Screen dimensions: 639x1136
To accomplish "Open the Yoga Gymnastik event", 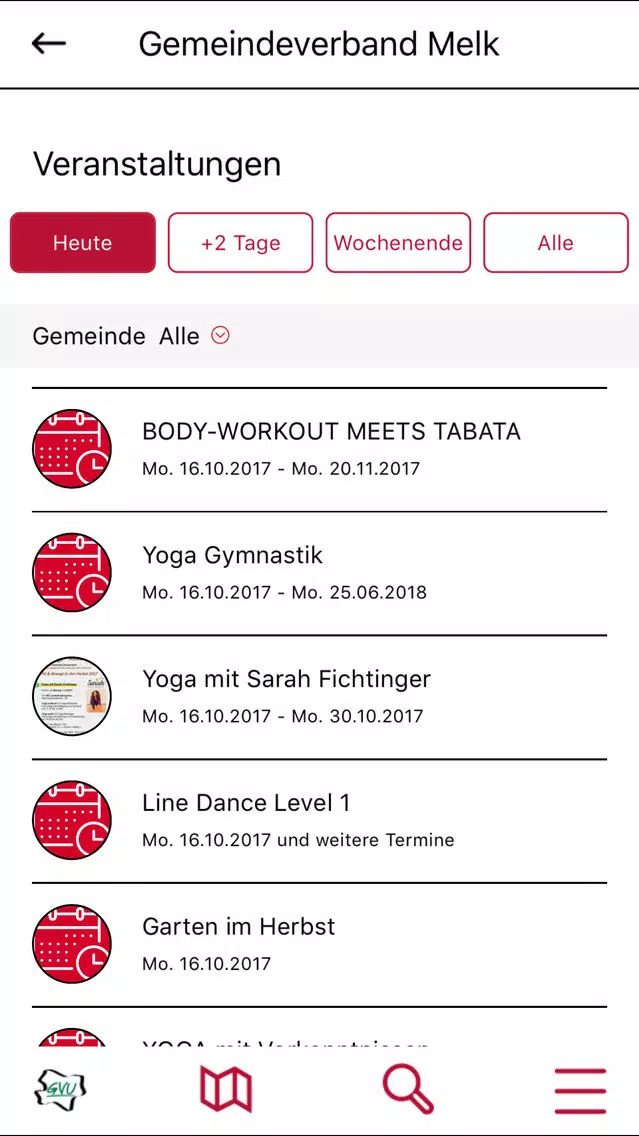I will (x=320, y=573).
